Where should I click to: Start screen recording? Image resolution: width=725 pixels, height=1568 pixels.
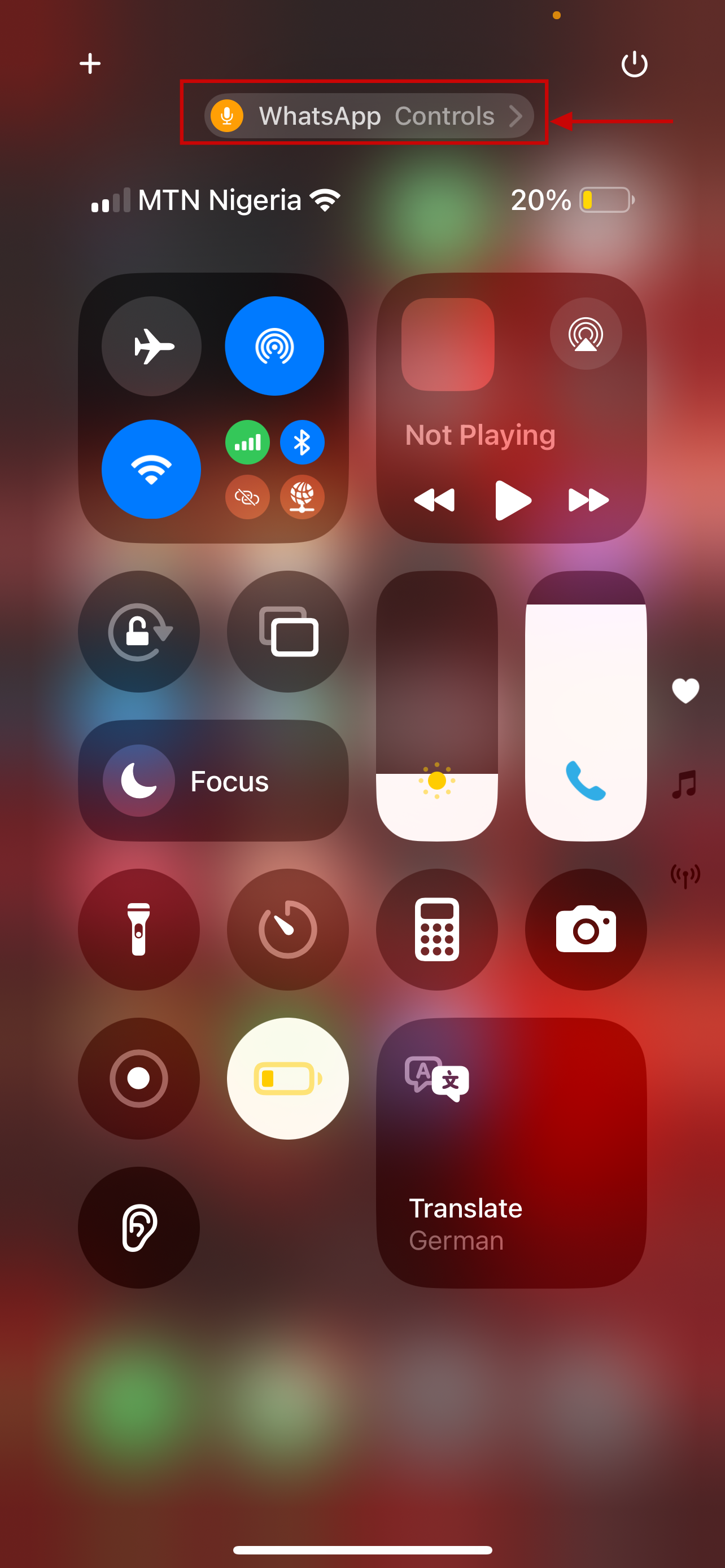coord(139,1078)
